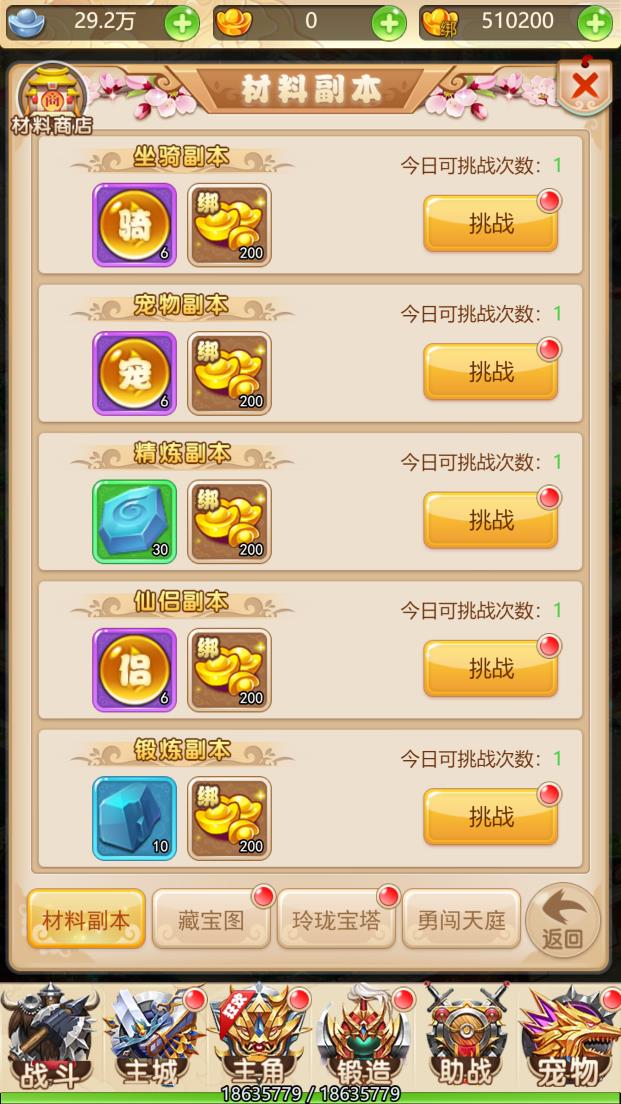Tap 挑战 for 坐骑副本
Screen dimensions: 621x1104
pos(490,224)
